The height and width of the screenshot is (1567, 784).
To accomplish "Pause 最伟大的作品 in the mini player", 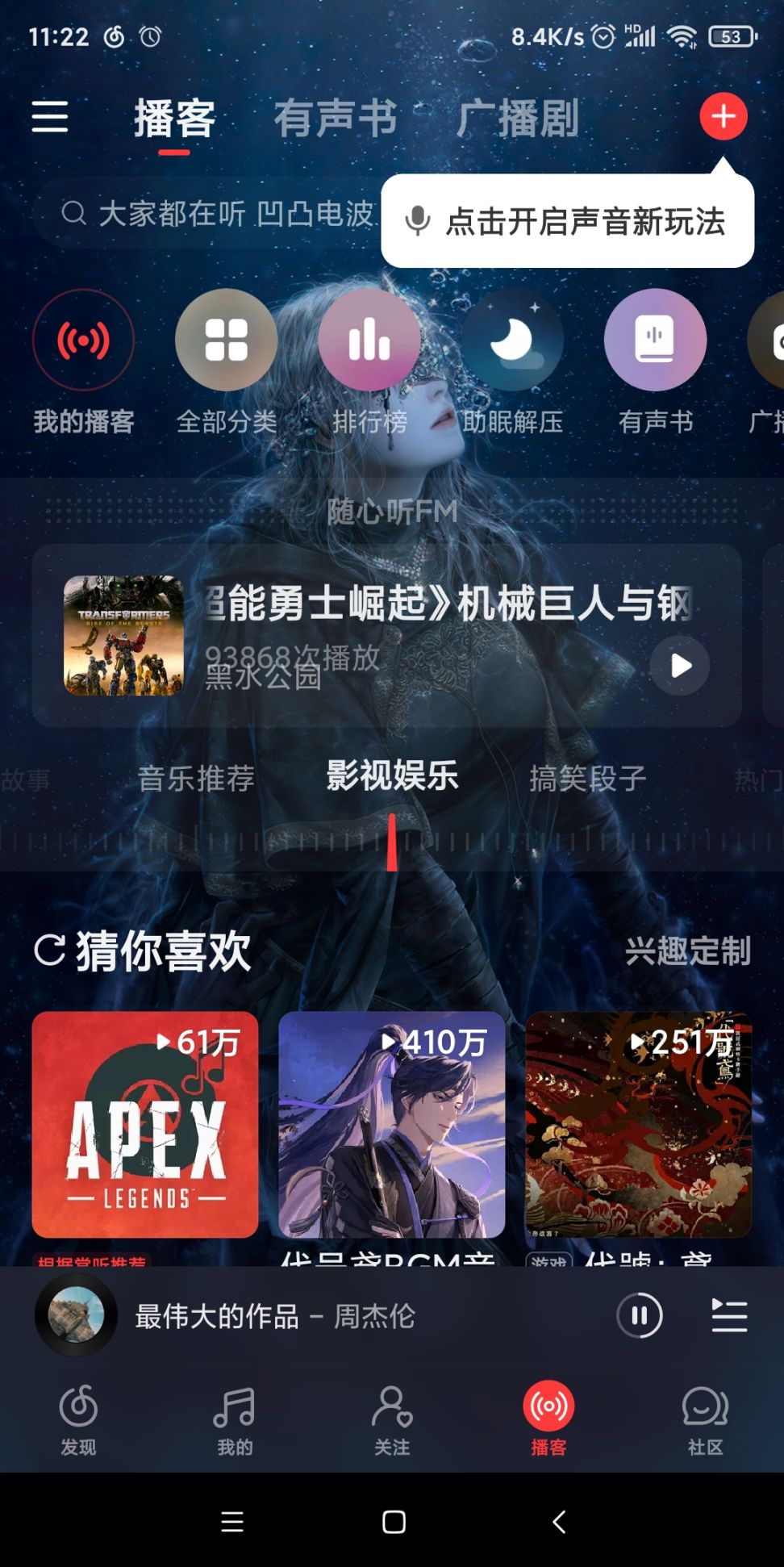I will coord(640,1316).
